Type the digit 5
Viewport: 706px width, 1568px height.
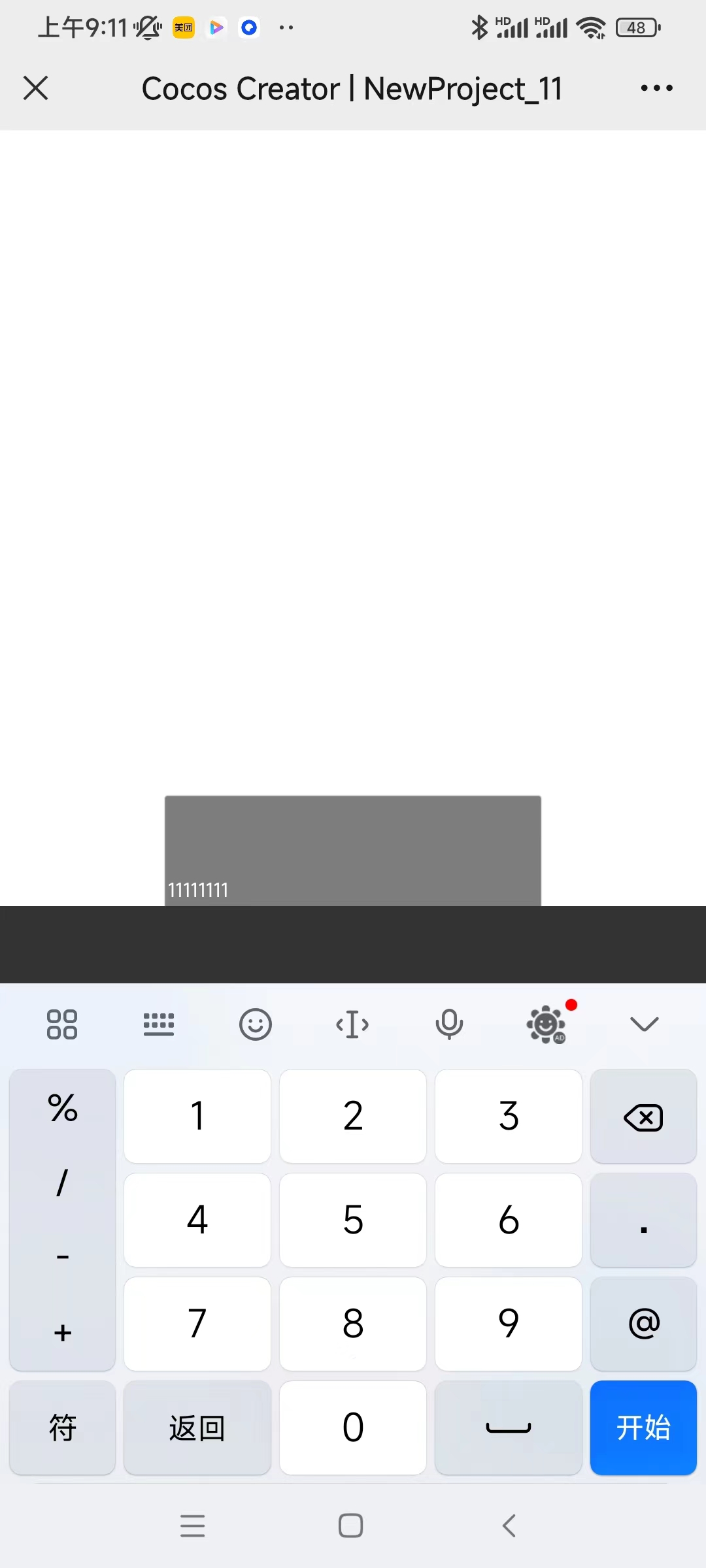353,1220
